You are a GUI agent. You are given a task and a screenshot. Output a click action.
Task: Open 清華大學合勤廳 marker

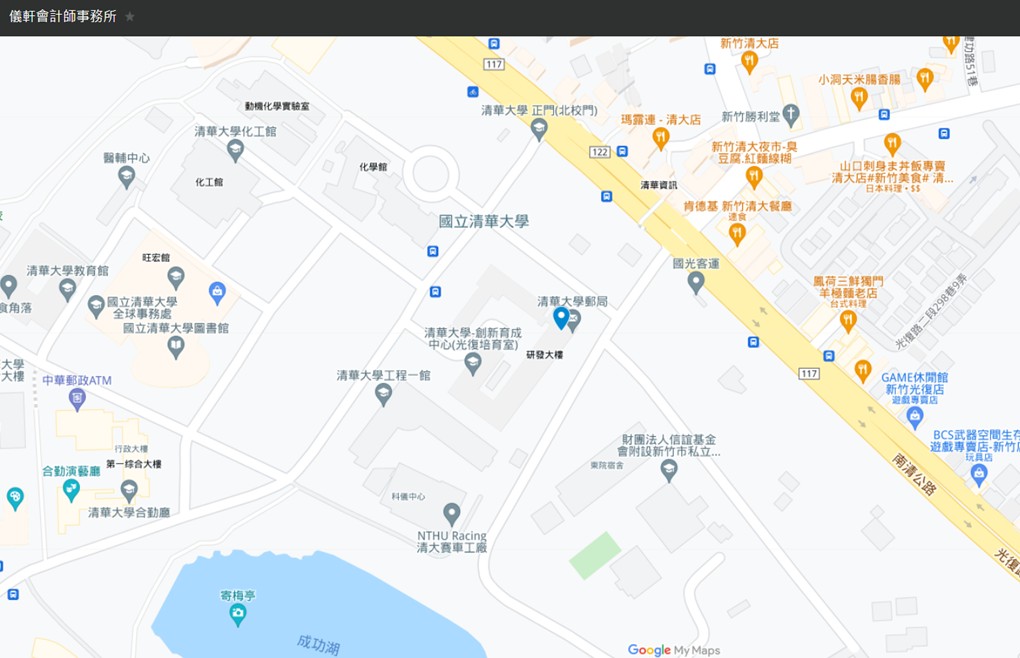[x=129, y=489]
